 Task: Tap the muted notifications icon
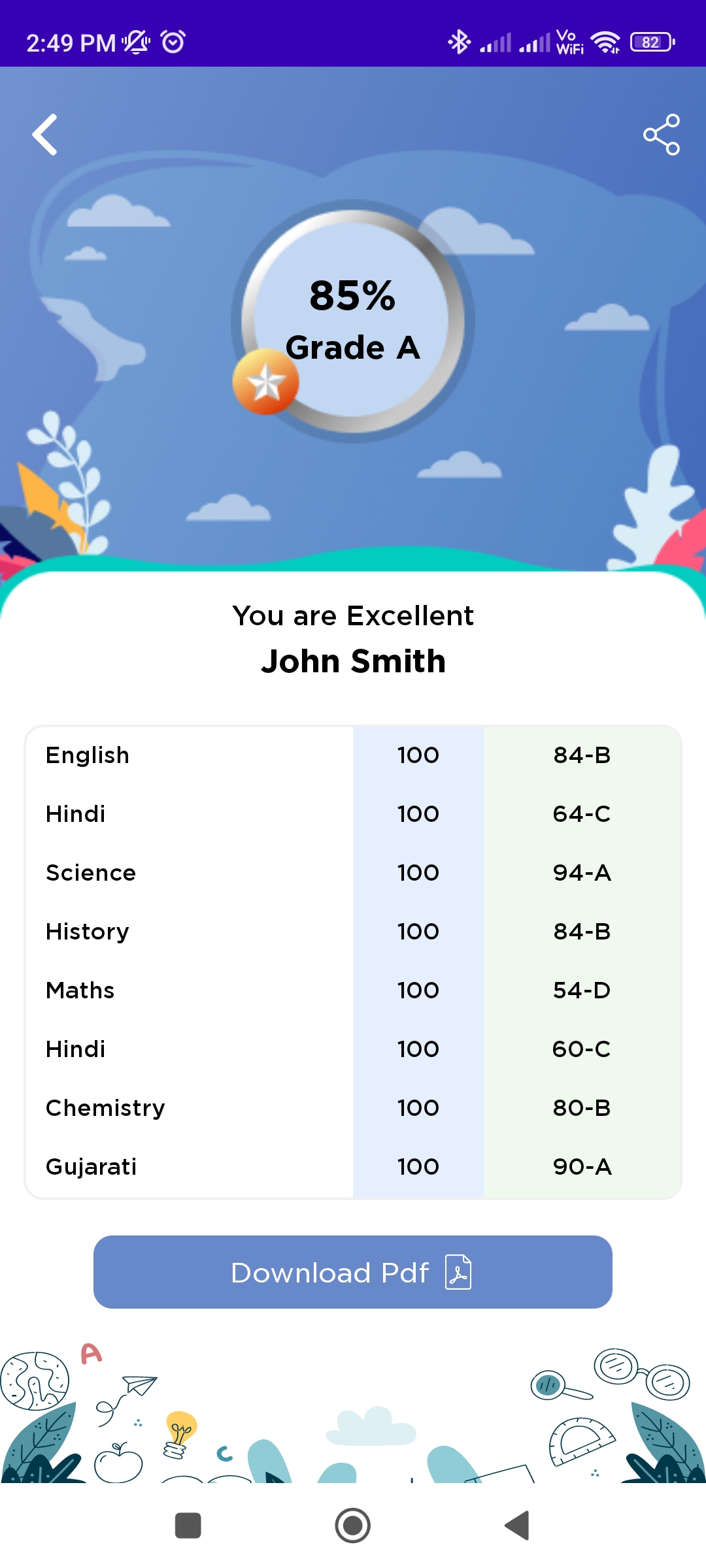[134, 41]
